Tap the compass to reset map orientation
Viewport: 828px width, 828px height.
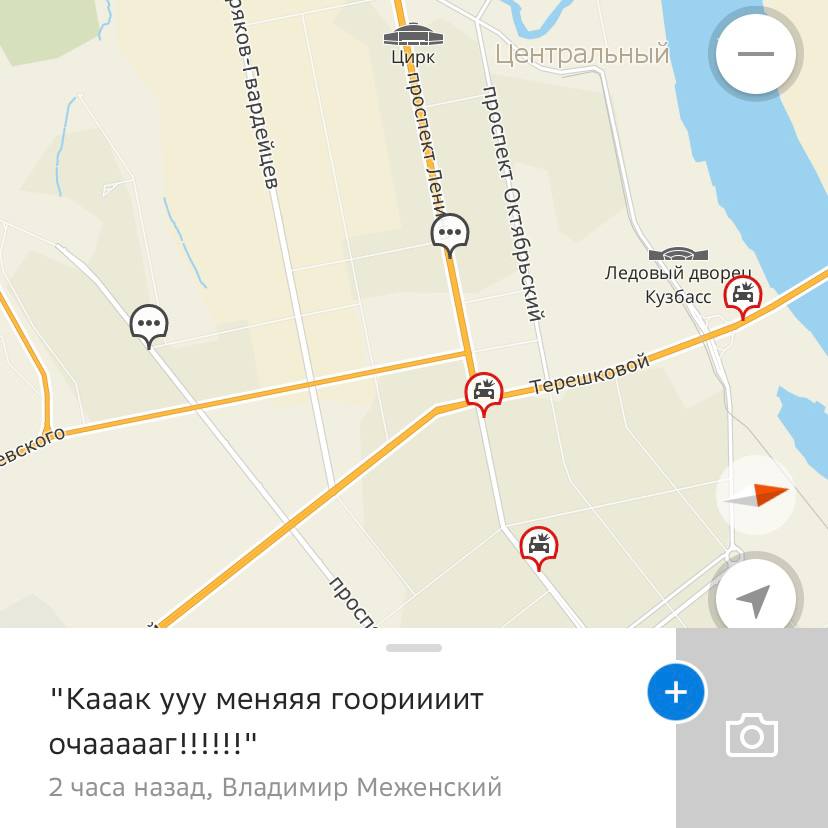click(x=756, y=494)
